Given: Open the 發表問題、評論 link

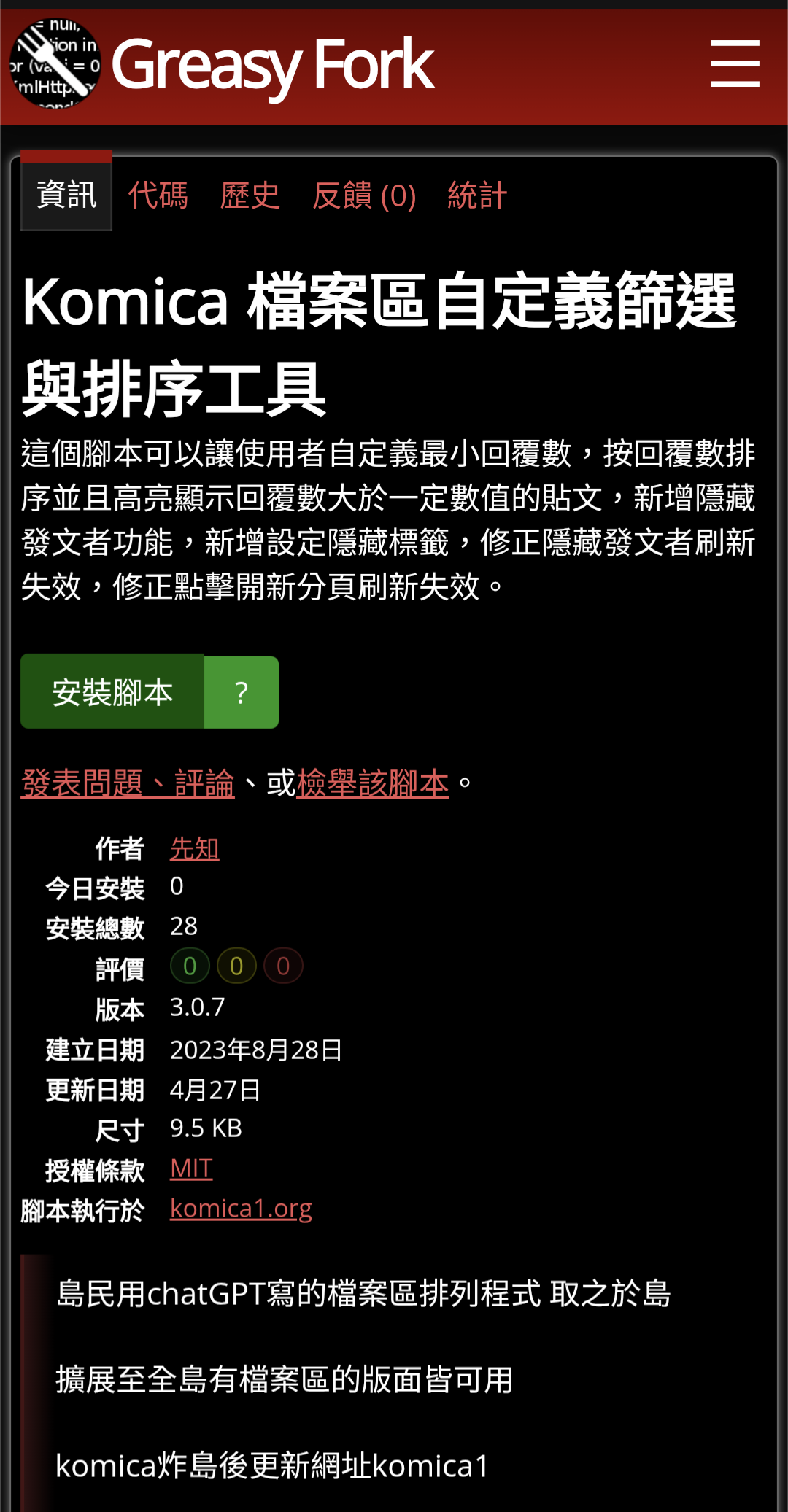Looking at the screenshot, I should click(x=128, y=783).
